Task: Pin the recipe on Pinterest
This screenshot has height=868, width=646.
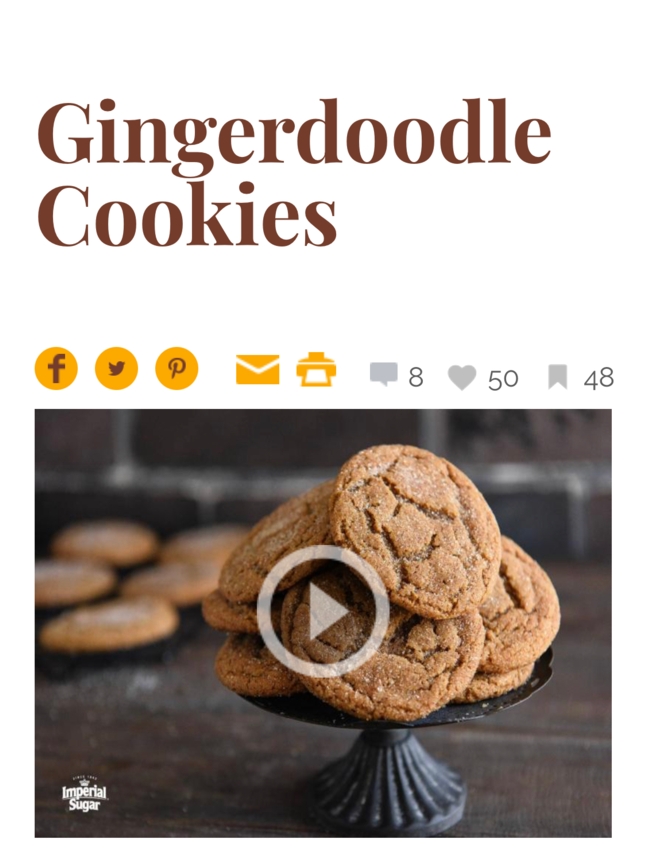Action: point(176,369)
